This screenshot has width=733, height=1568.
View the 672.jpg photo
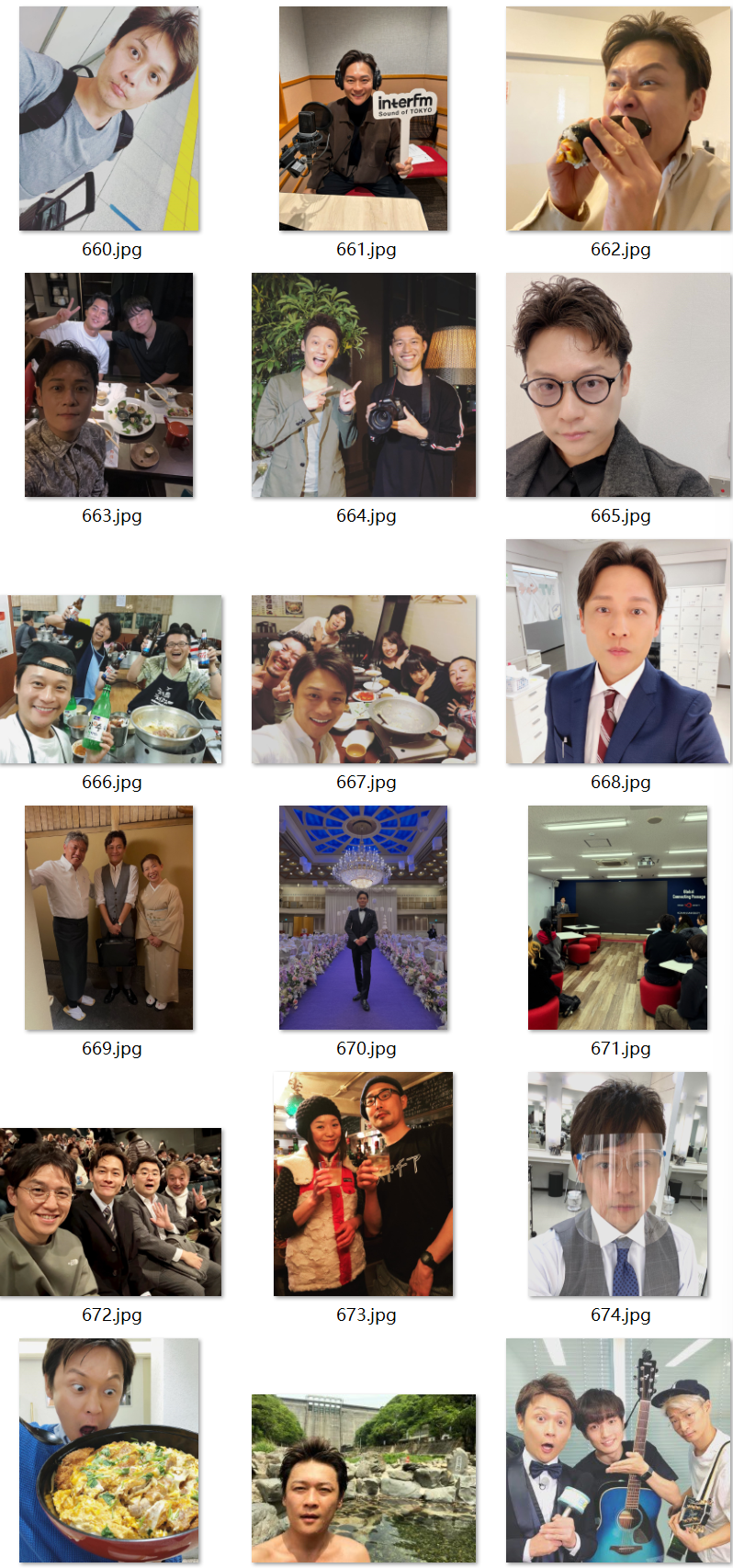click(111, 1212)
